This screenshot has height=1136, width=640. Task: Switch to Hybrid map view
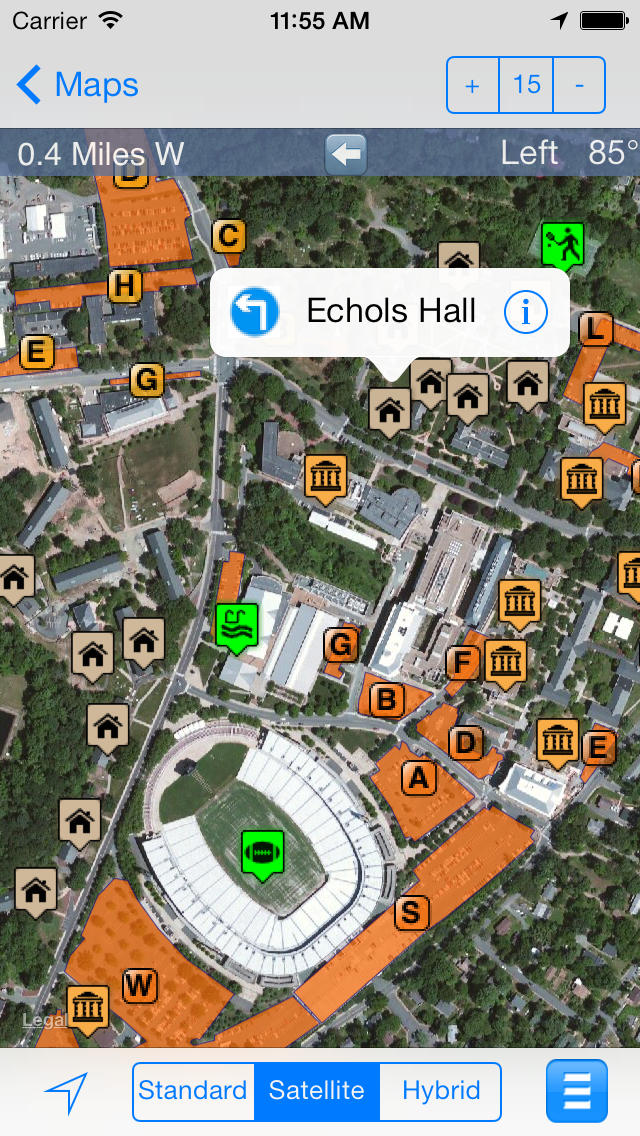click(441, 1091)
